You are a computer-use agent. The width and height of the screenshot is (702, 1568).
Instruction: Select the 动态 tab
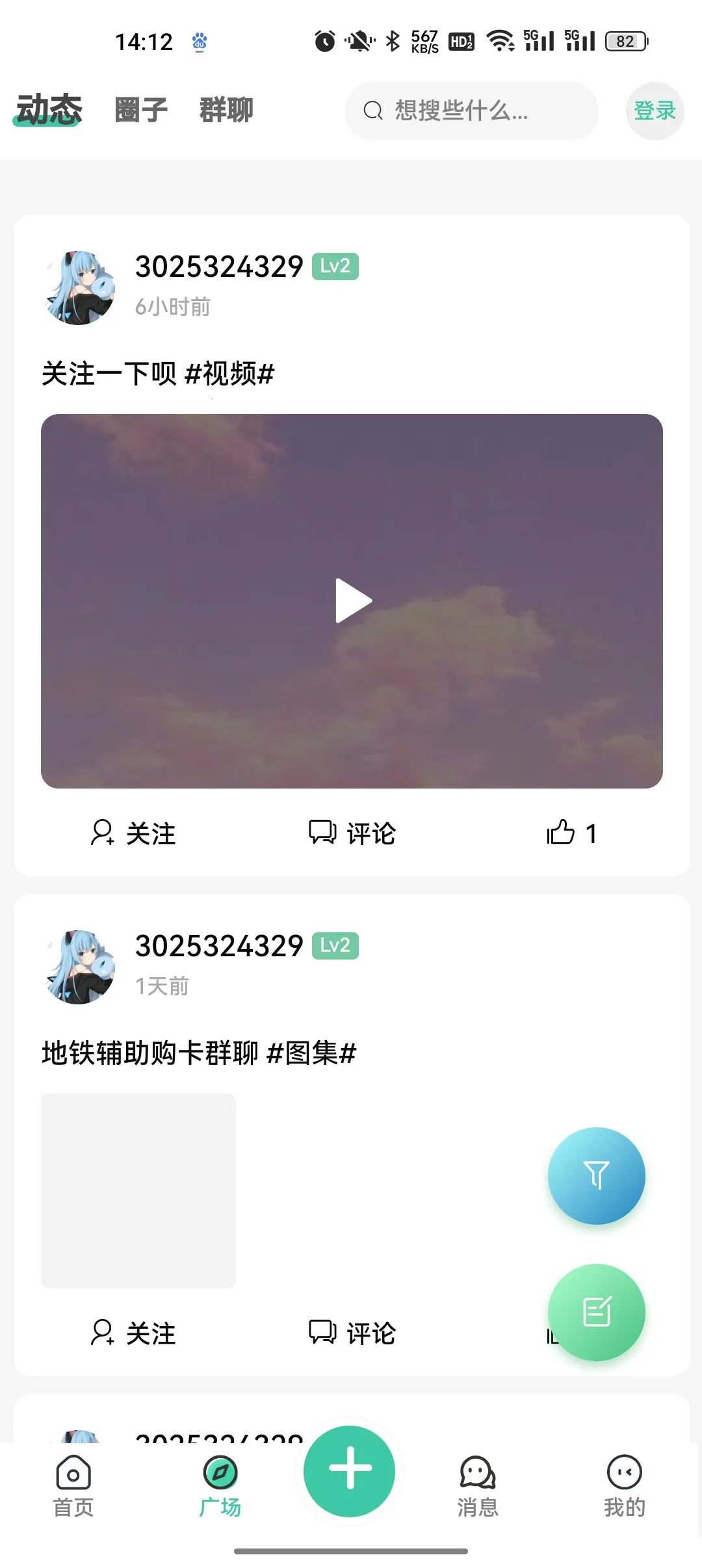pos(48,109)
